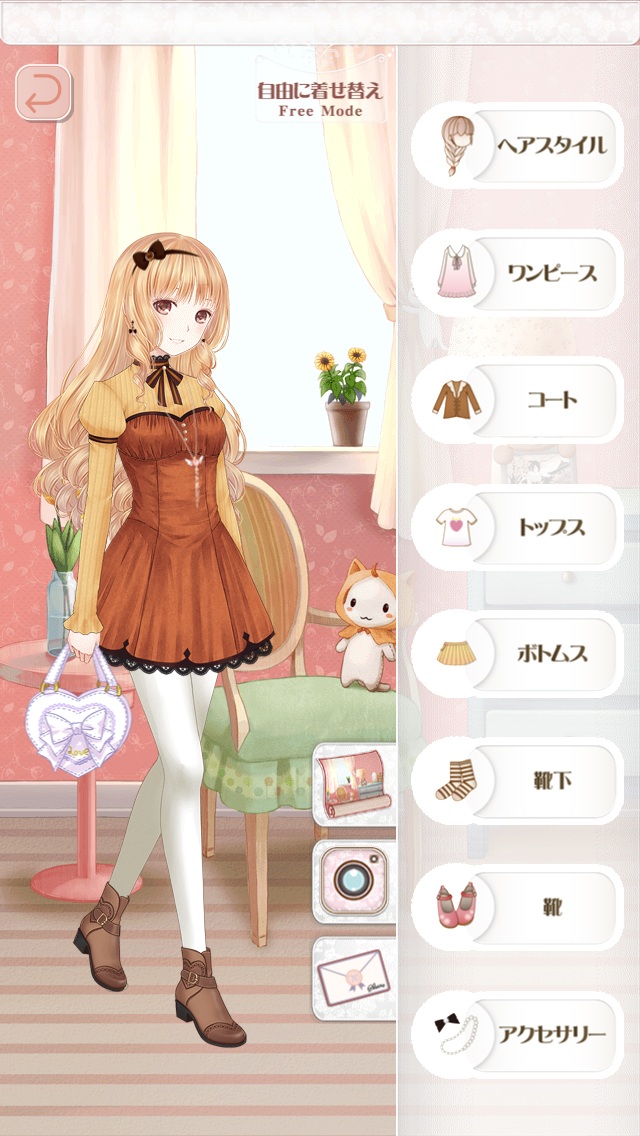Image resolution: width=640 pixels, height=1136 pixels.
Task: Open the ヘアスタイル hairstyle category
Action: tap(518, 146)
